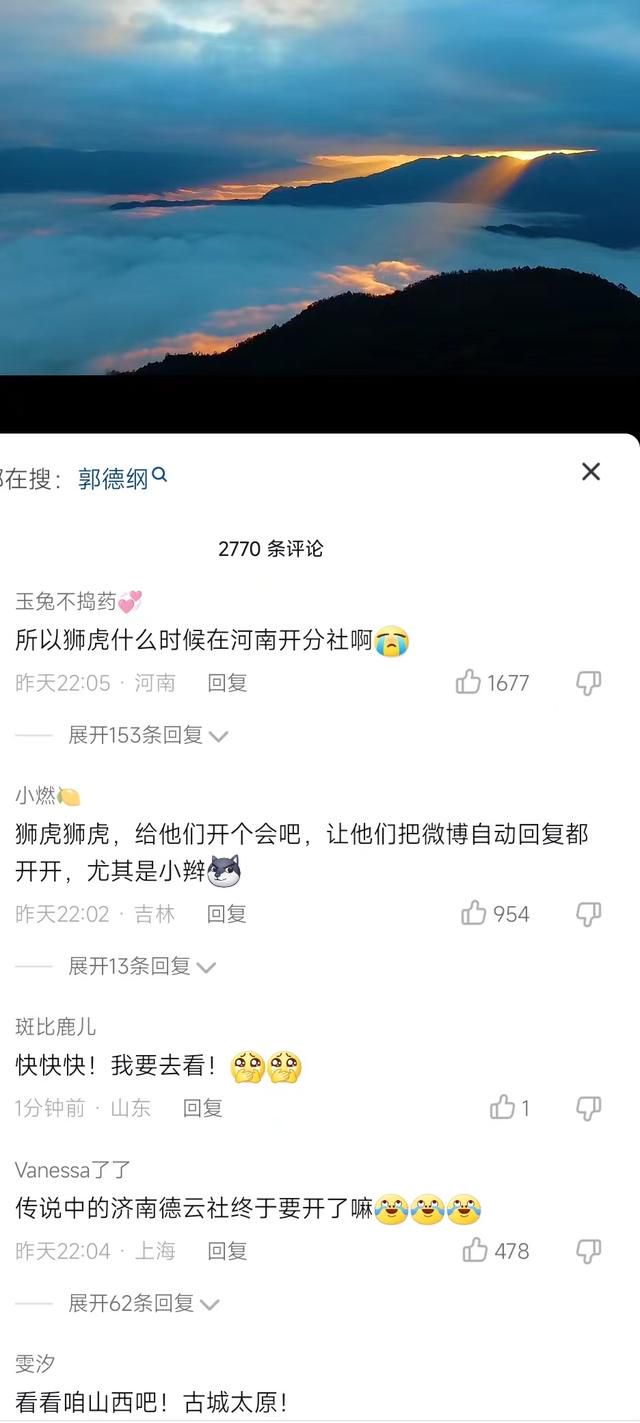
Task: Open Vanessa了了's profile
Action: [72, 1170]
